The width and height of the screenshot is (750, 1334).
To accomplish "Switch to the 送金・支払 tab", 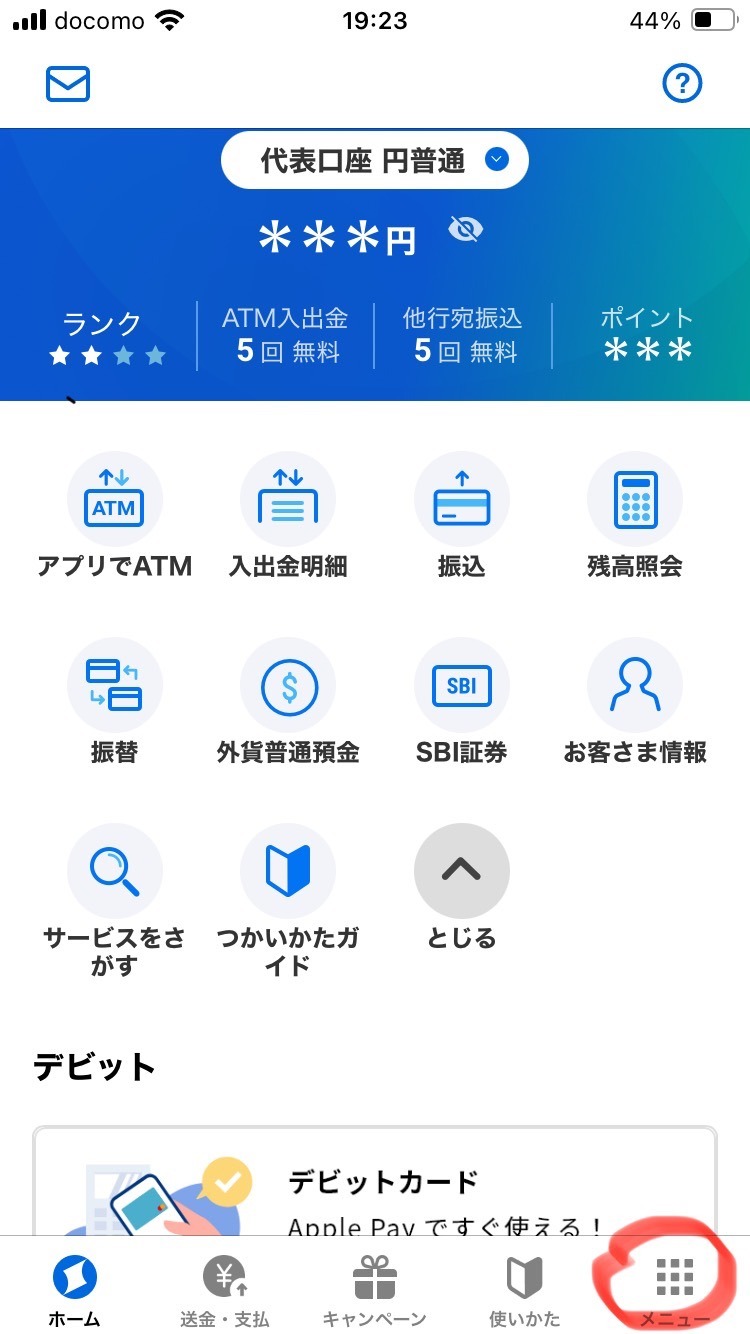I will click(x=225, y=1289).
